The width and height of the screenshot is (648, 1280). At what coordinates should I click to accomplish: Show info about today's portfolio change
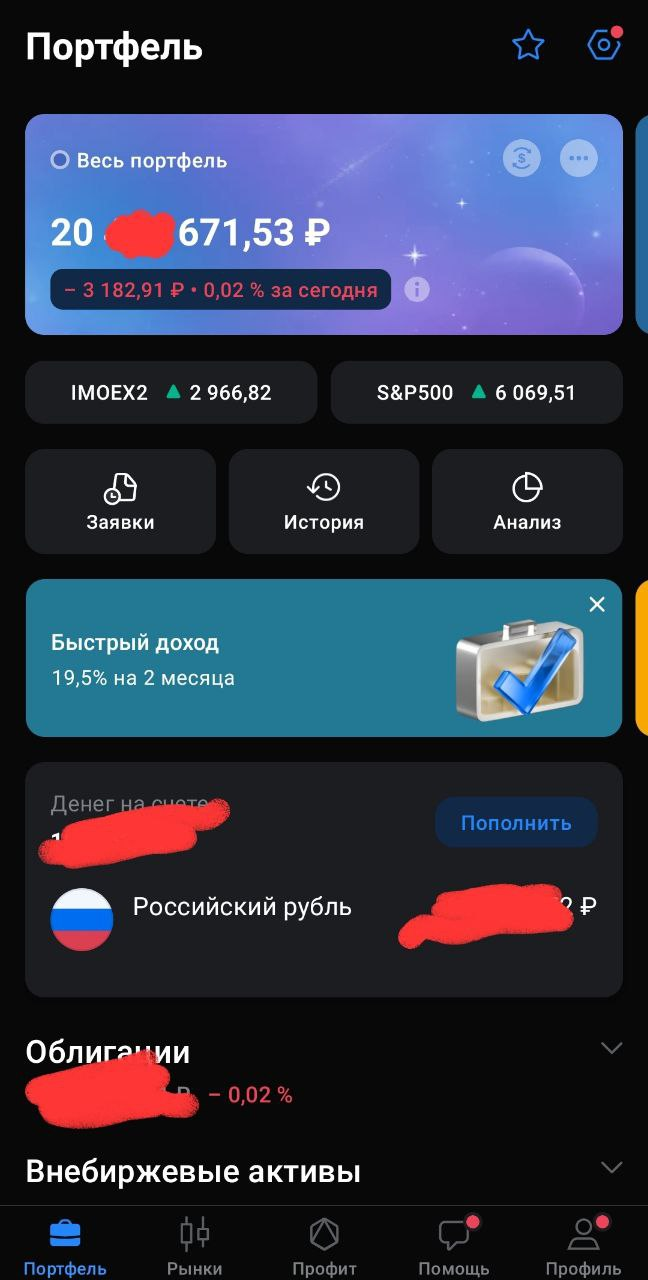[417, 290]
